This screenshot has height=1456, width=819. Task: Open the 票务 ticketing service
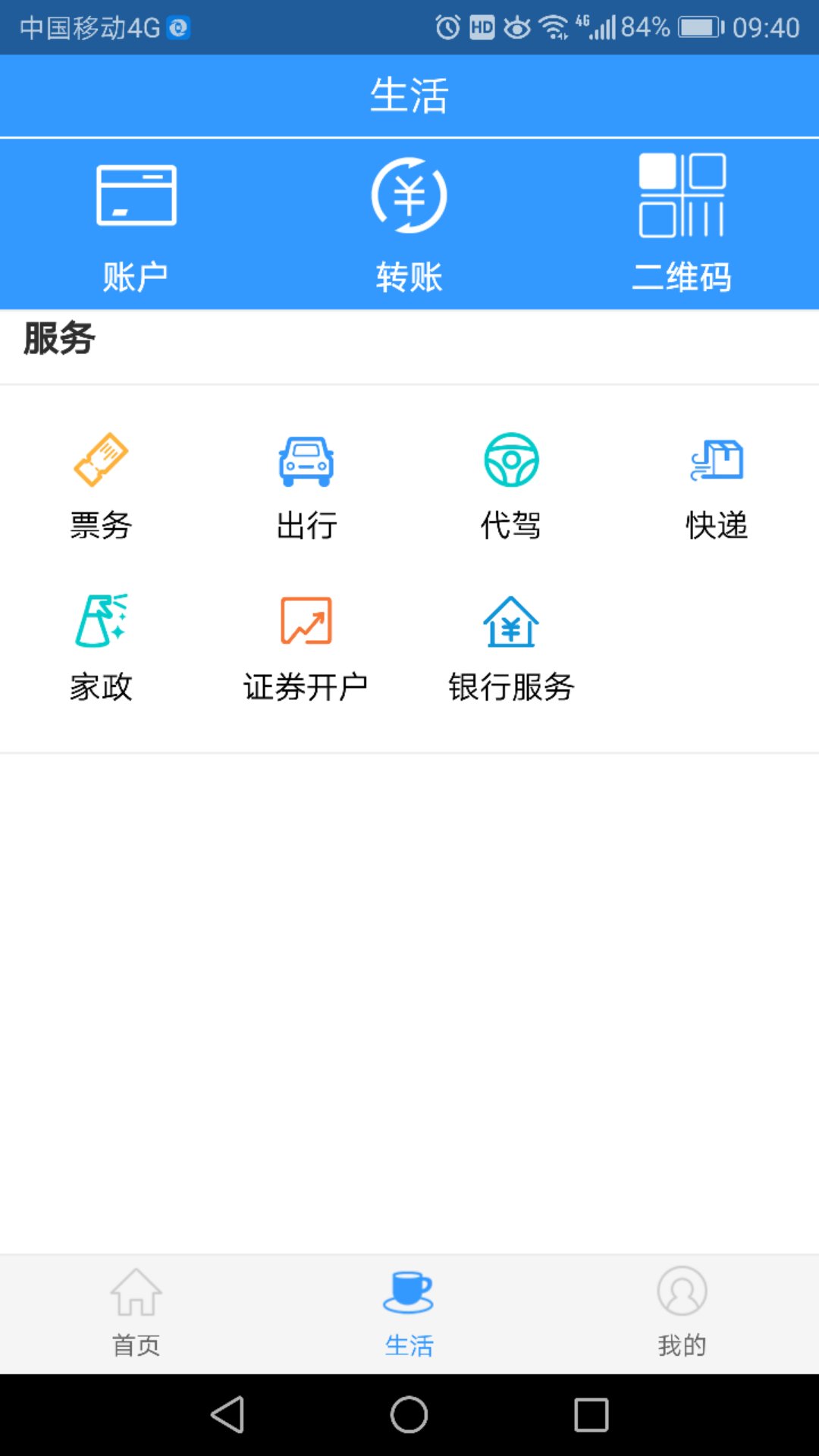(101, 485)
